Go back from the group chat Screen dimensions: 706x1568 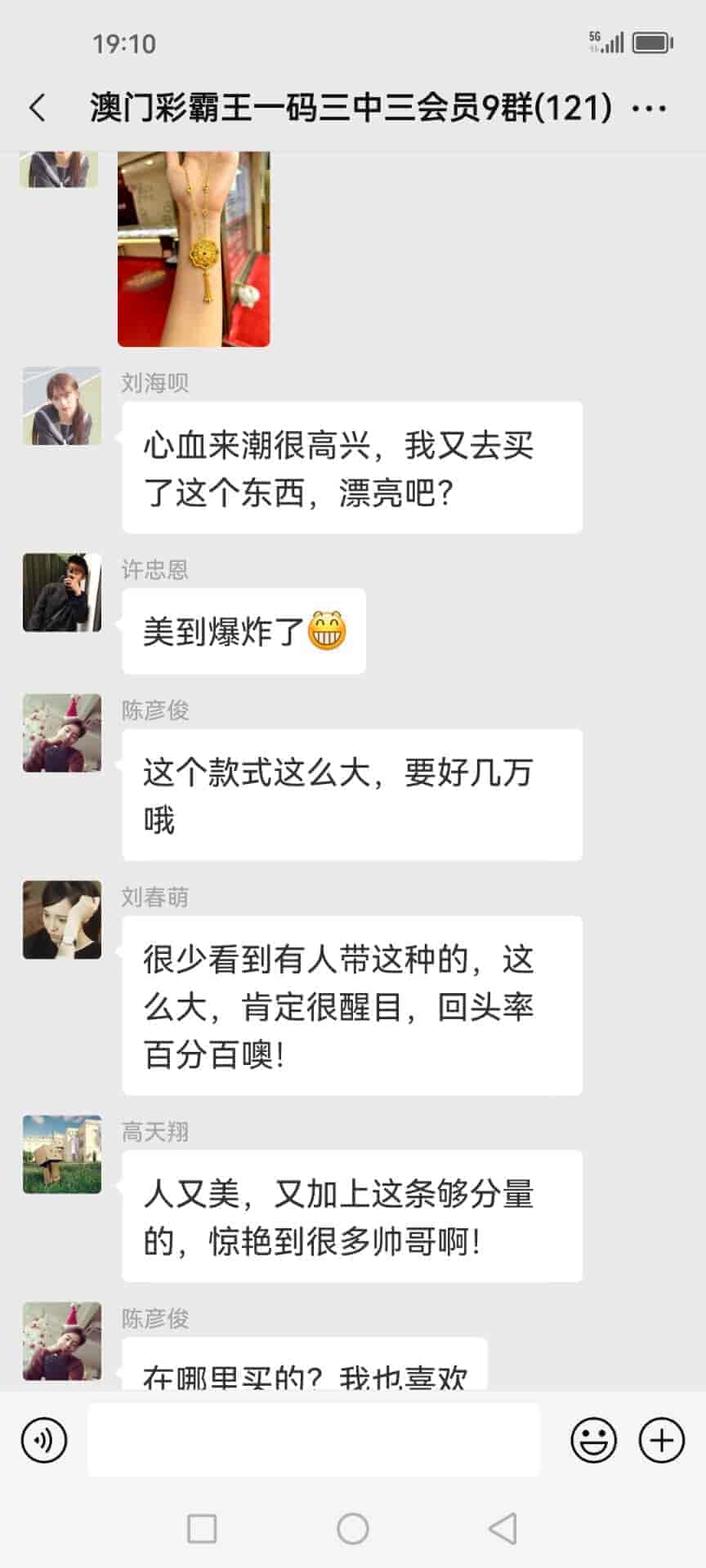click(x=38, y=108)
